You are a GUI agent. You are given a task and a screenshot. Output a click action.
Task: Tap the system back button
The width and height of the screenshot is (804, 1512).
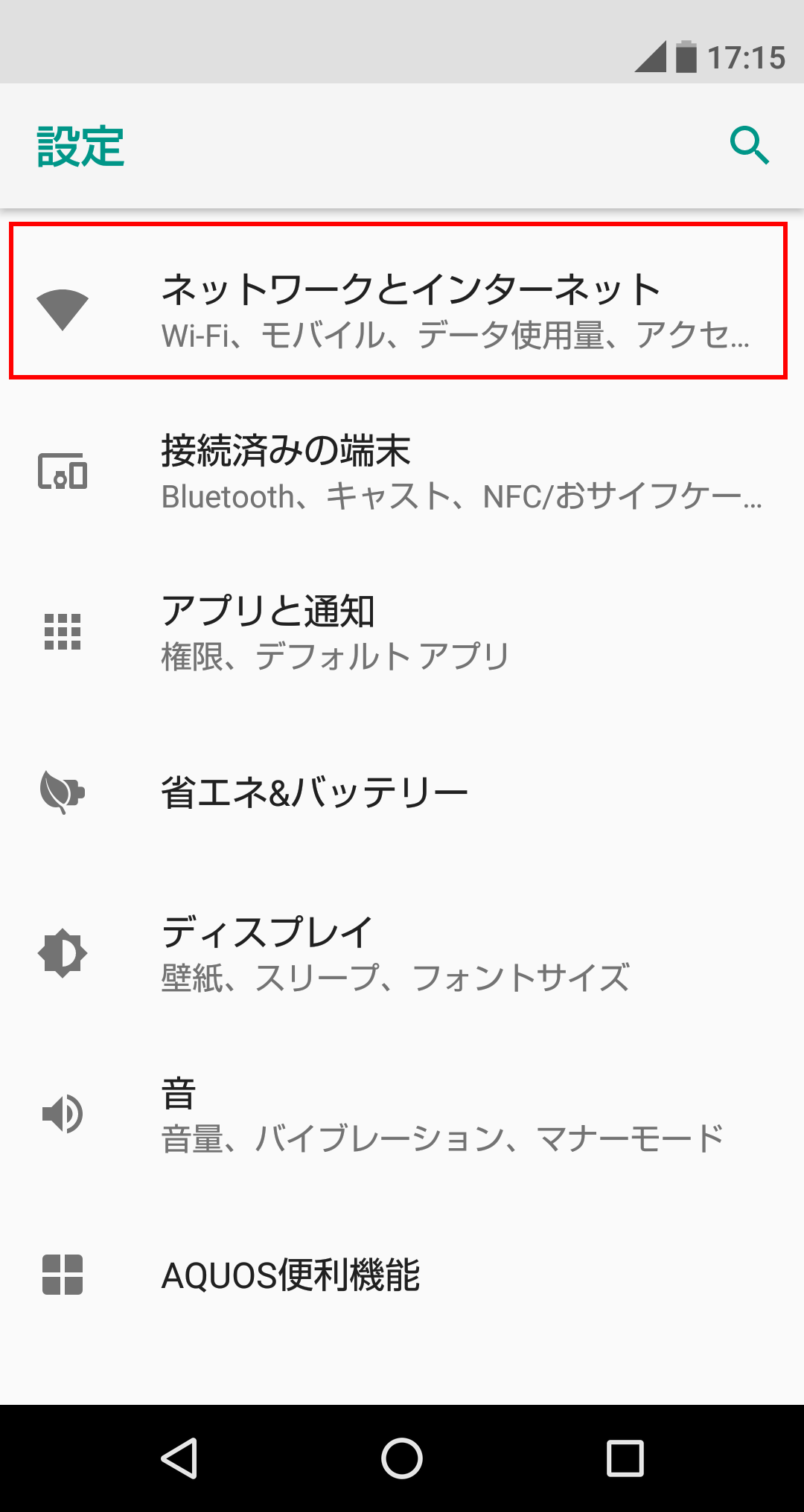[179, 1458]
